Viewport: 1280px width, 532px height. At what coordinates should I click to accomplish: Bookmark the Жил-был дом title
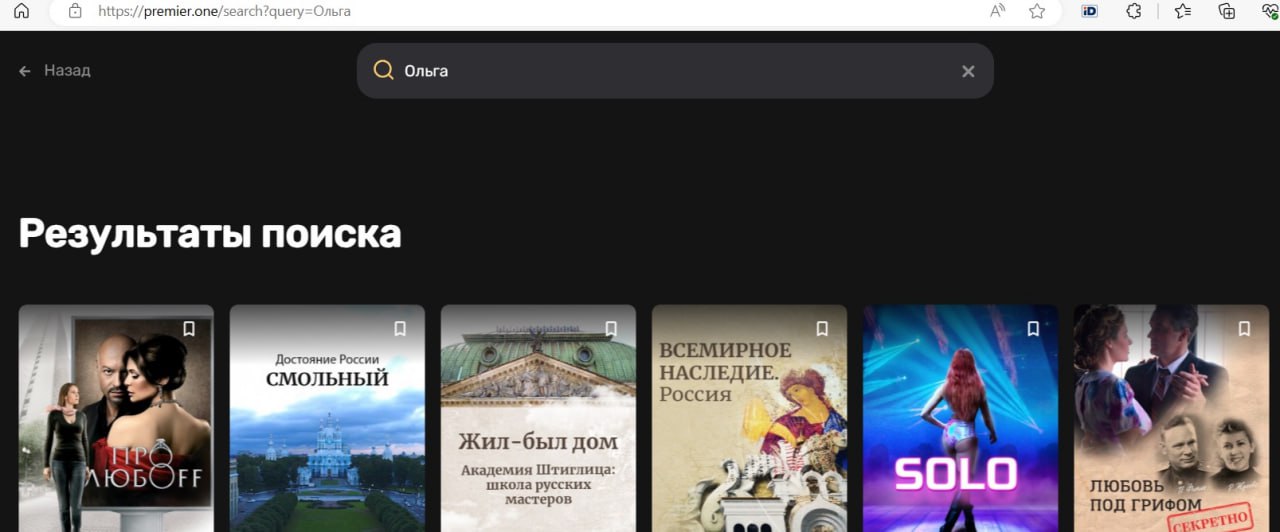coord(611,329)
